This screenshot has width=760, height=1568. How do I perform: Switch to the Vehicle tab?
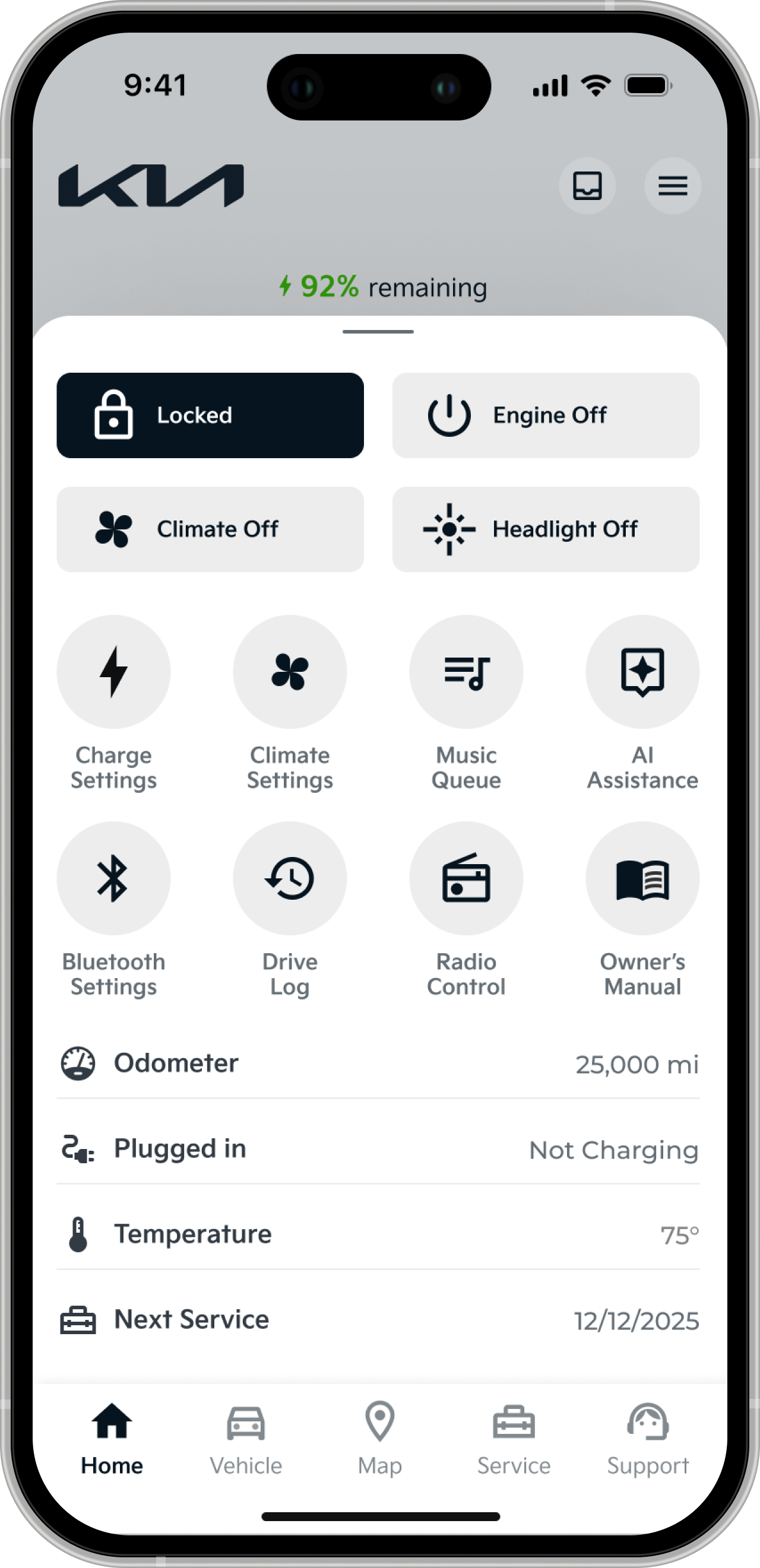pyautogui.click(x=246, y=1440)
